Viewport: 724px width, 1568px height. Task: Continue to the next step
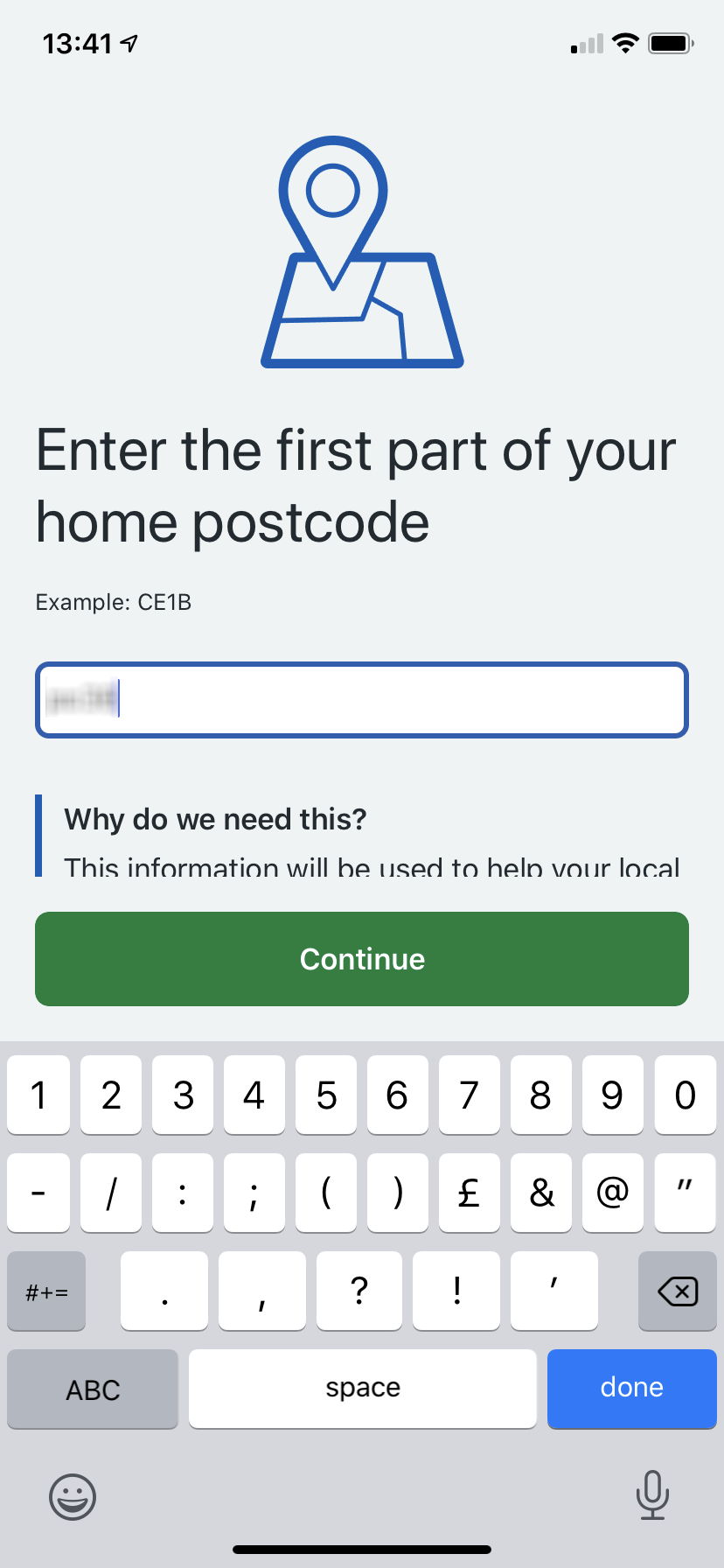pos(362,959)
